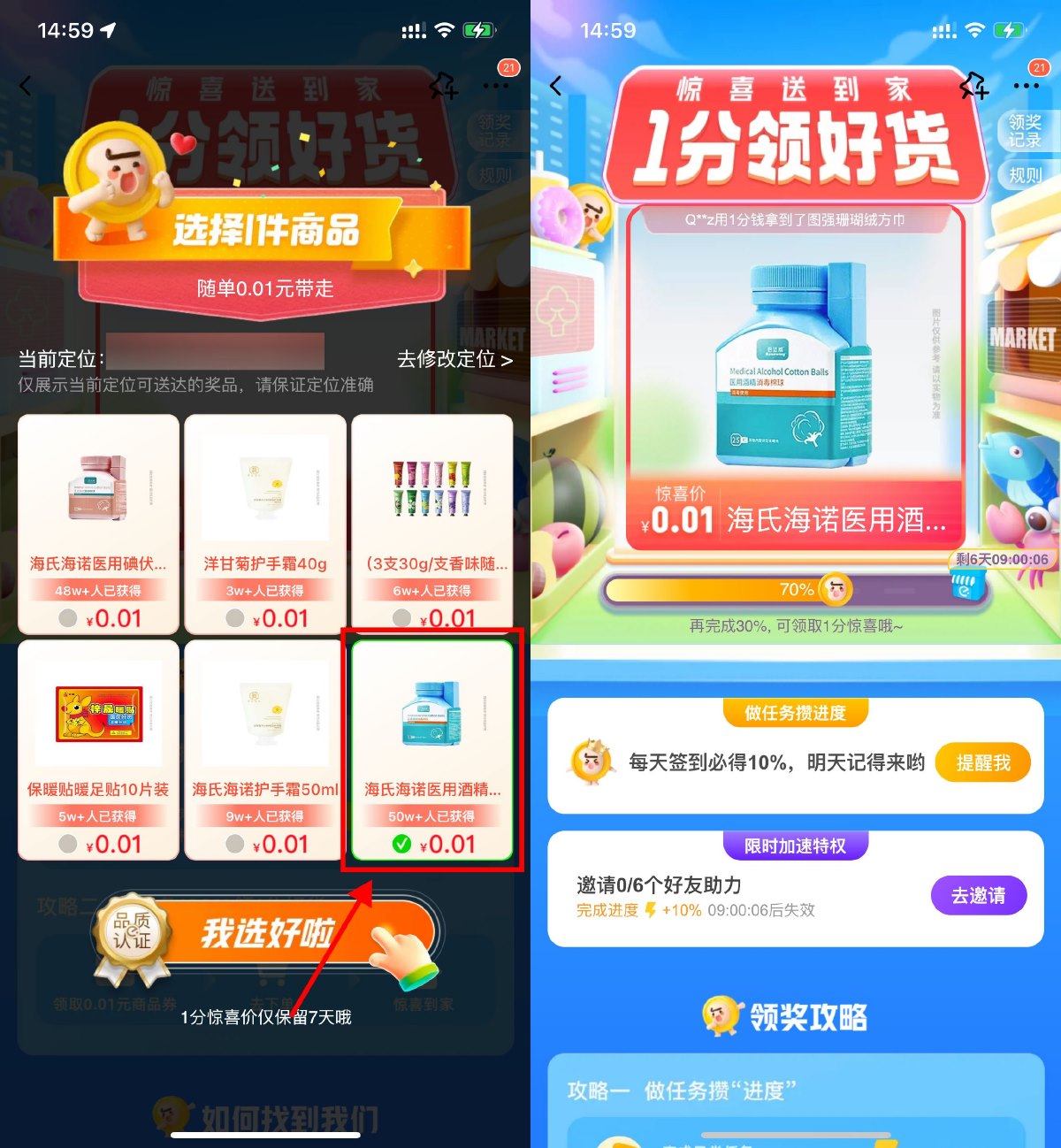
Task: Tap the 保暖贴暖足贴 product thumbnail
Action: point(97,713)
